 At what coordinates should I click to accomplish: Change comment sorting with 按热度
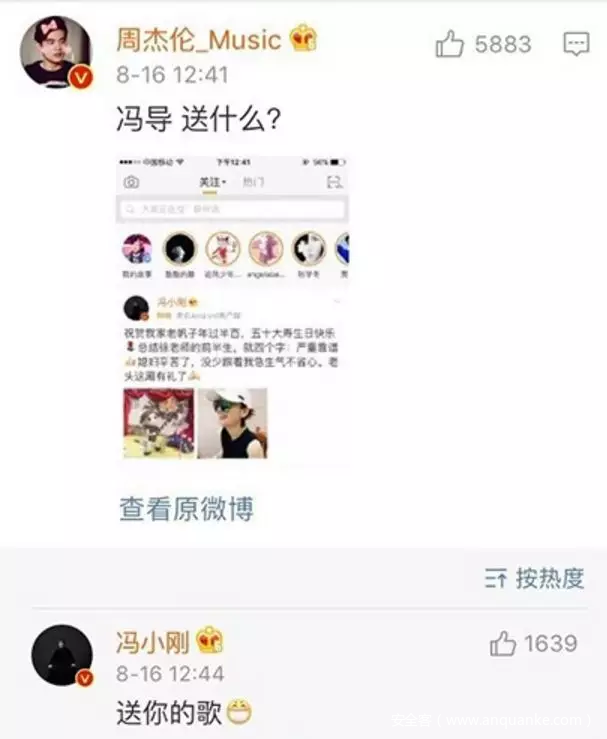coord(535,578)
